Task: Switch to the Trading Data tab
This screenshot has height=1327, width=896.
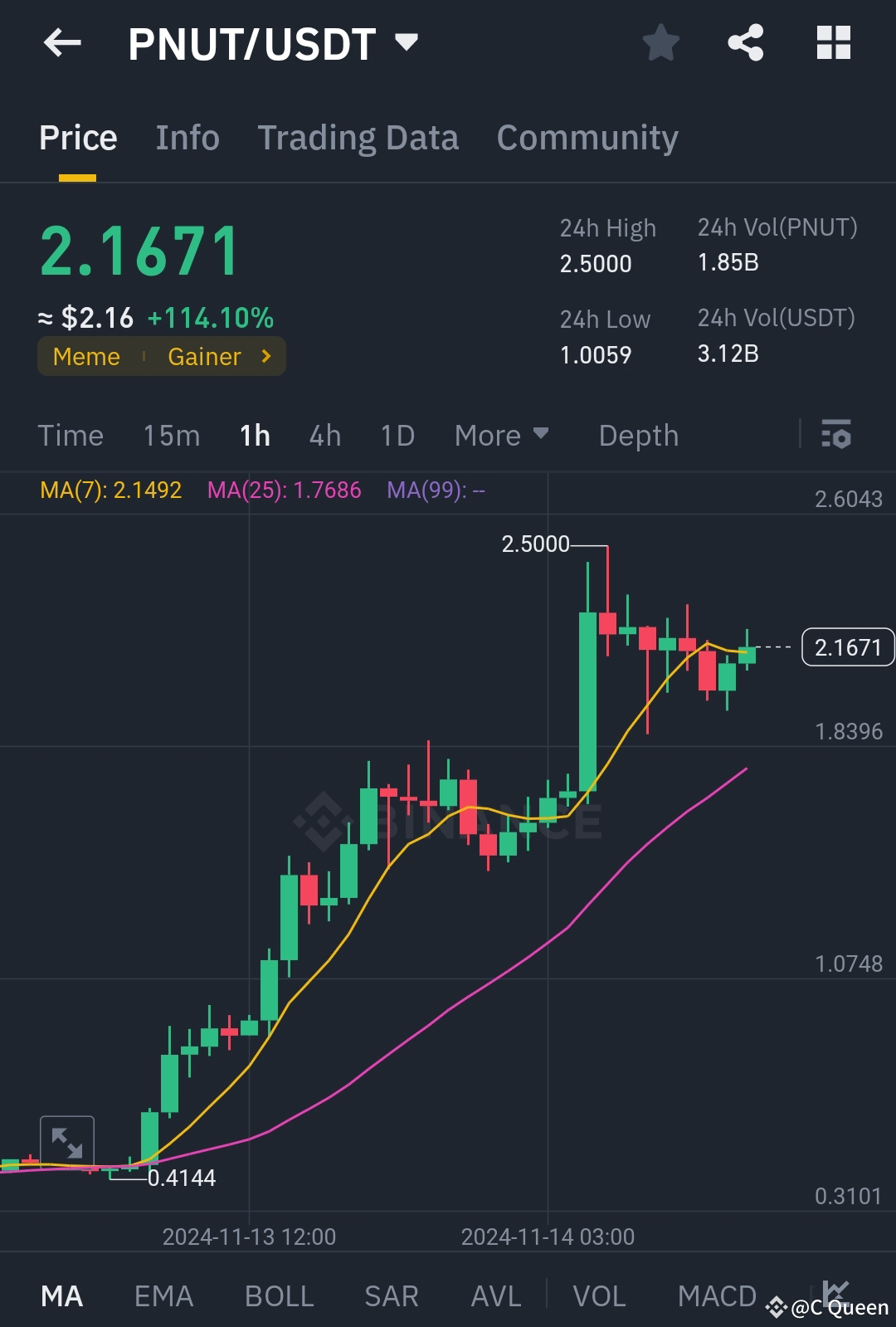Action: click(x=358, y=137)
